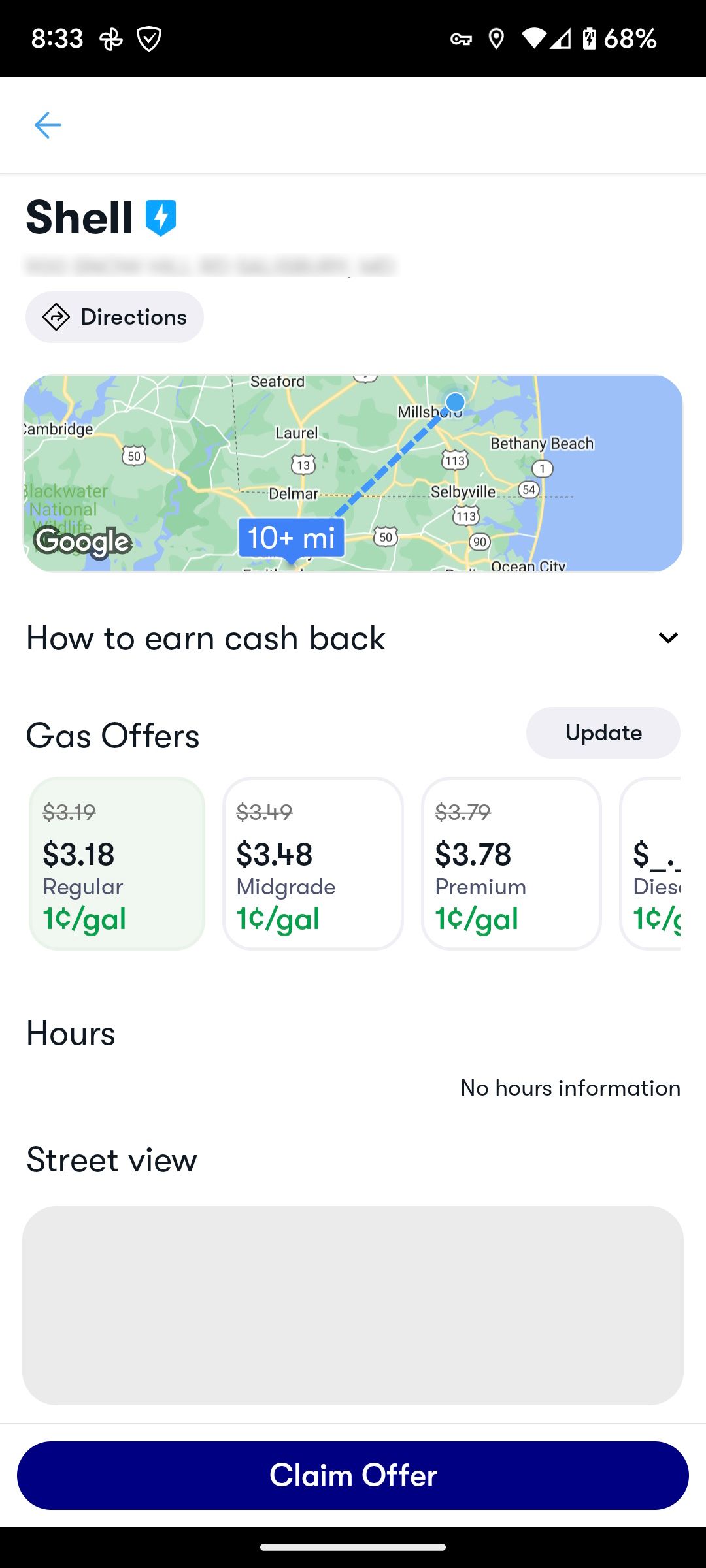Select the $3.48 Midgrade offer card
The image size is (706, 1568).
tap(314, 861)
